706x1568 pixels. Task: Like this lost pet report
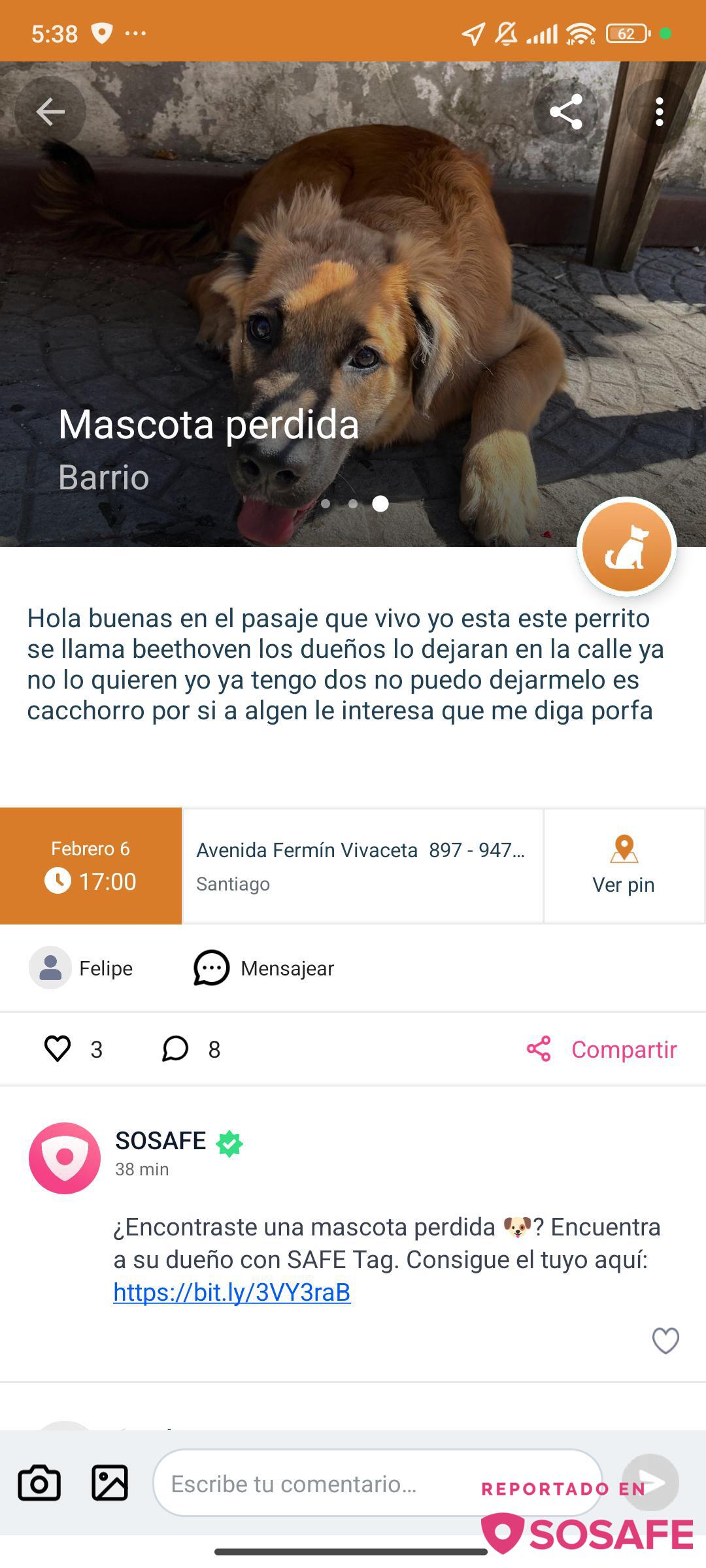(58, 1049)
